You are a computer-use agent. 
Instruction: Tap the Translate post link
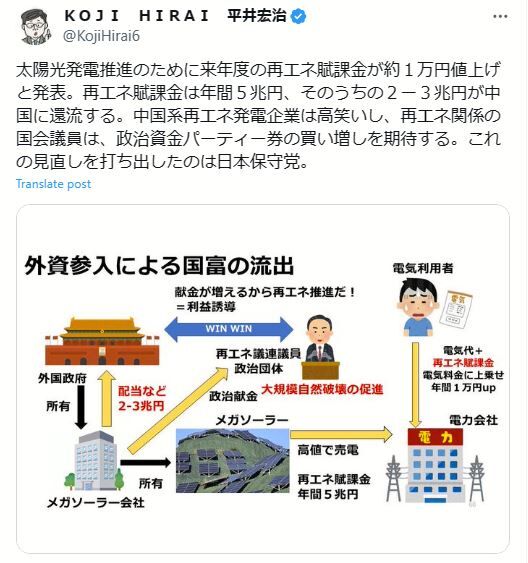pyautogui.click(x=53, y=184)
